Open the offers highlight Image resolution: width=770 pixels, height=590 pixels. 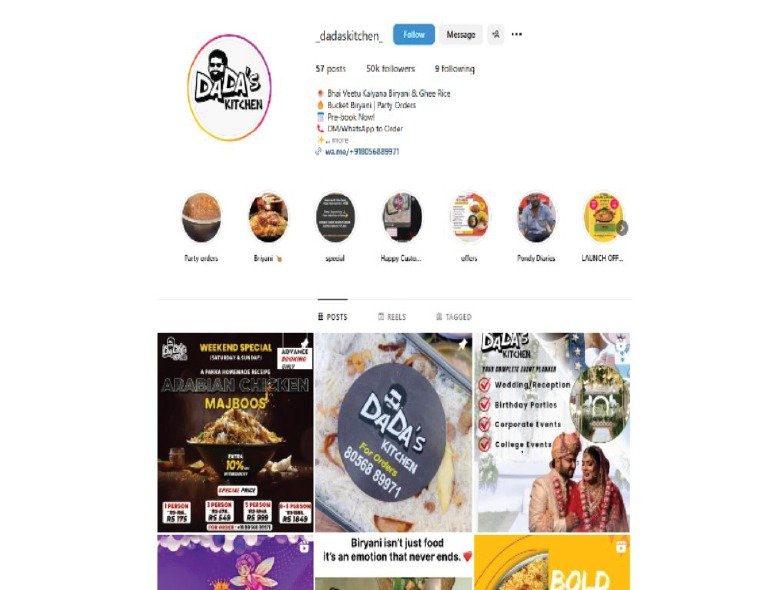click(x=469, y=217)
